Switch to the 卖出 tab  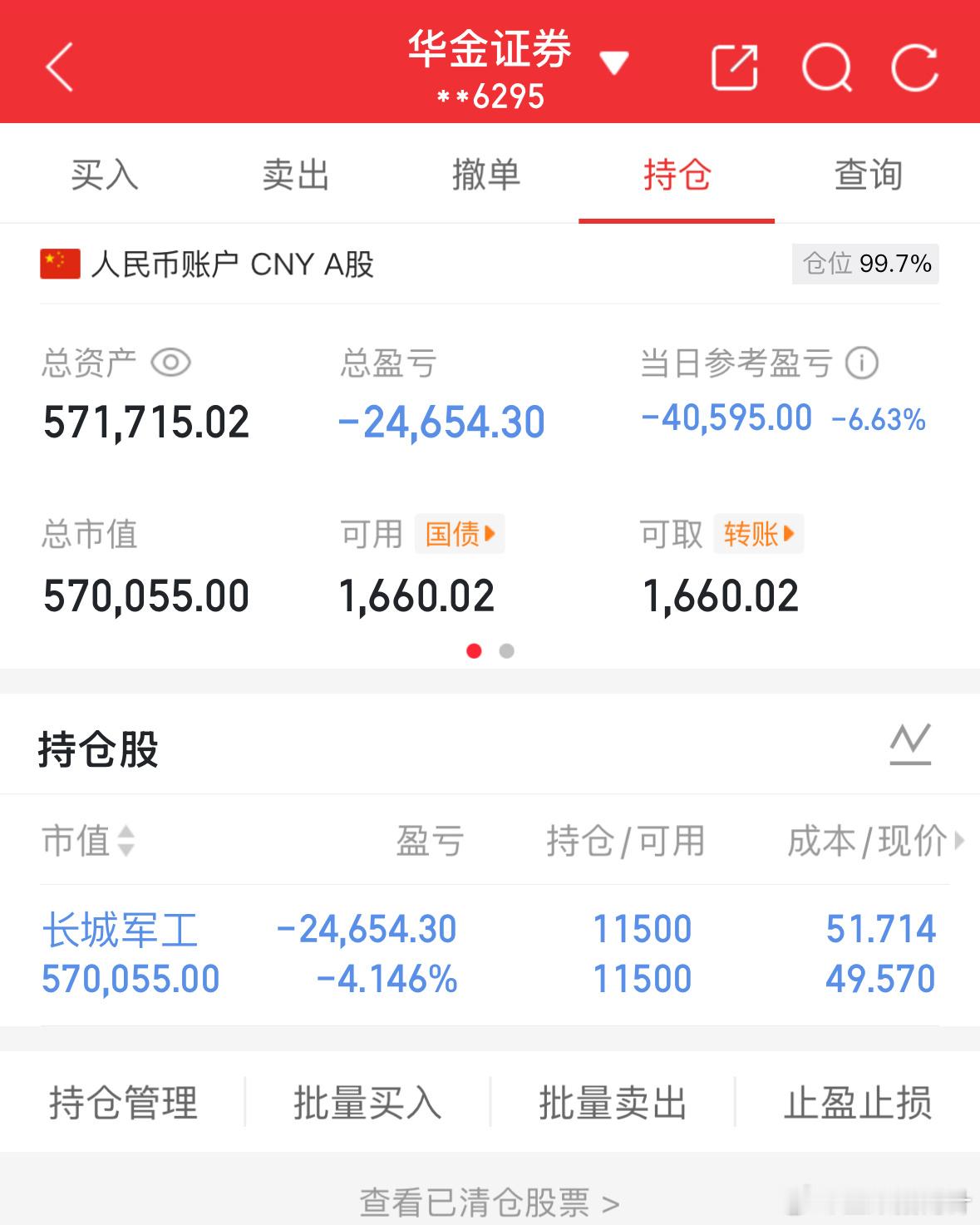(x=295, y=175)
